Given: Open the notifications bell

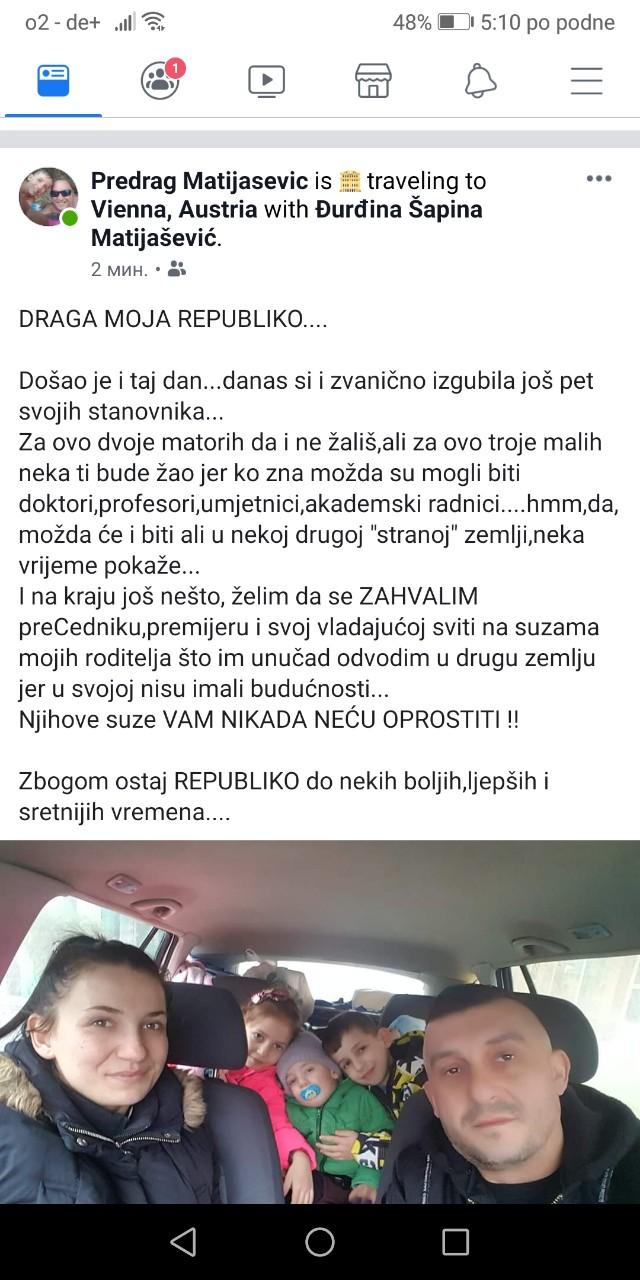Looking at the screenshot, I should point(480,81).
